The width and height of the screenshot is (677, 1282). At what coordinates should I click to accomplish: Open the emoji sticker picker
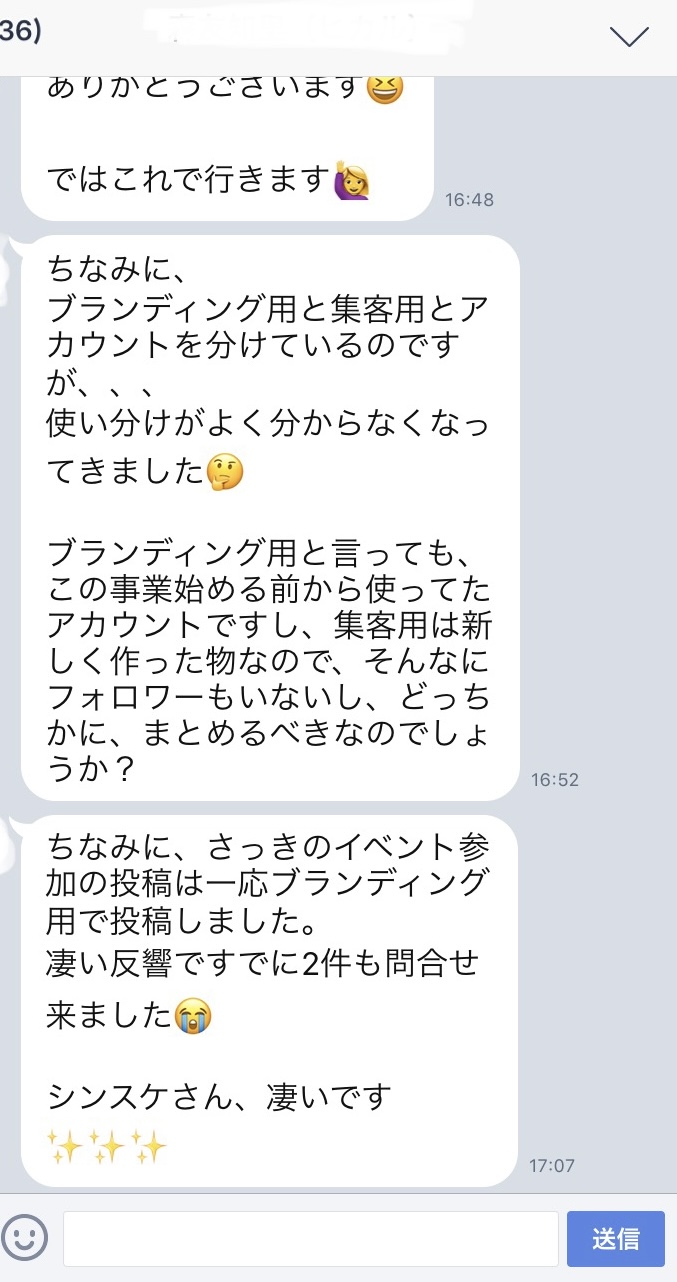coord(25,1238)
